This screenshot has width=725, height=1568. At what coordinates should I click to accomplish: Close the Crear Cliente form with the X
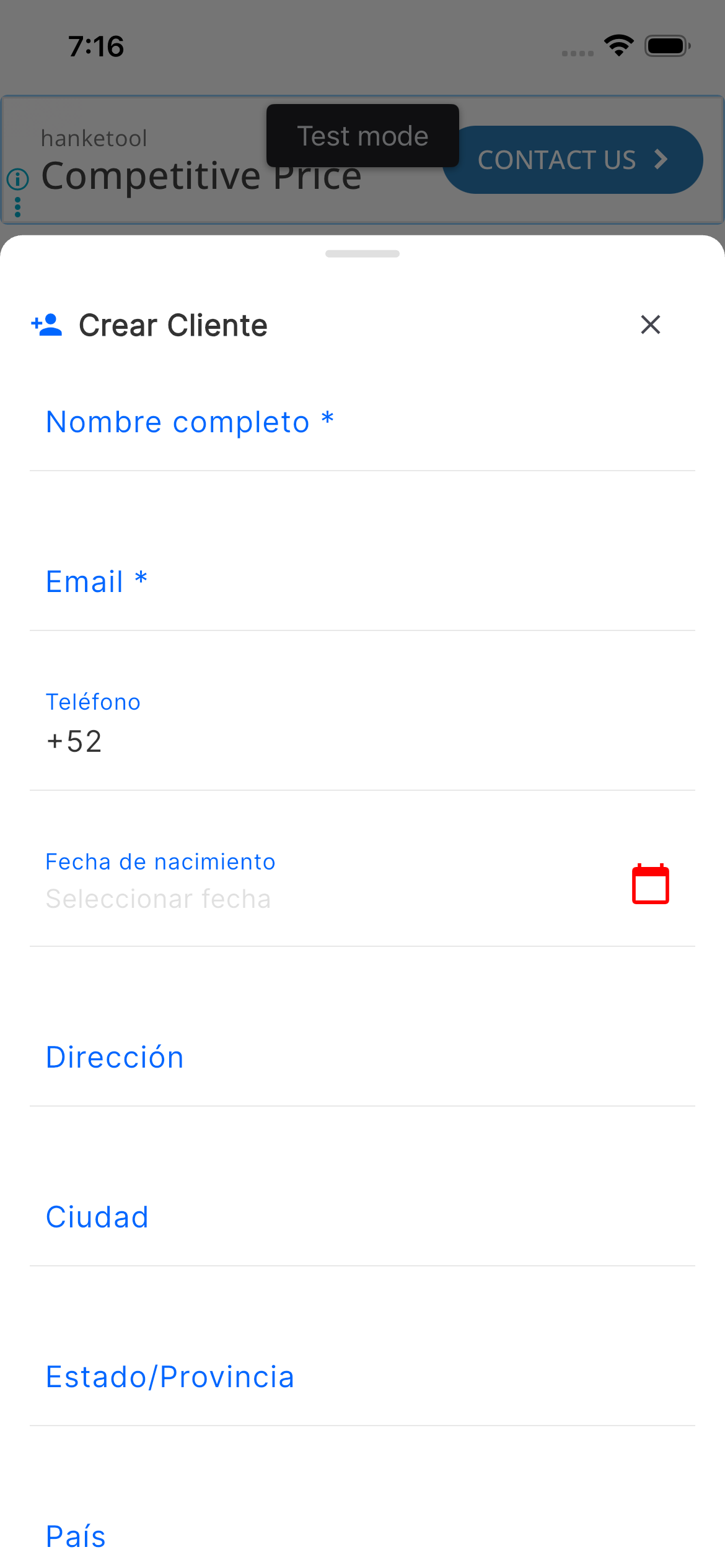pos(650,324)
